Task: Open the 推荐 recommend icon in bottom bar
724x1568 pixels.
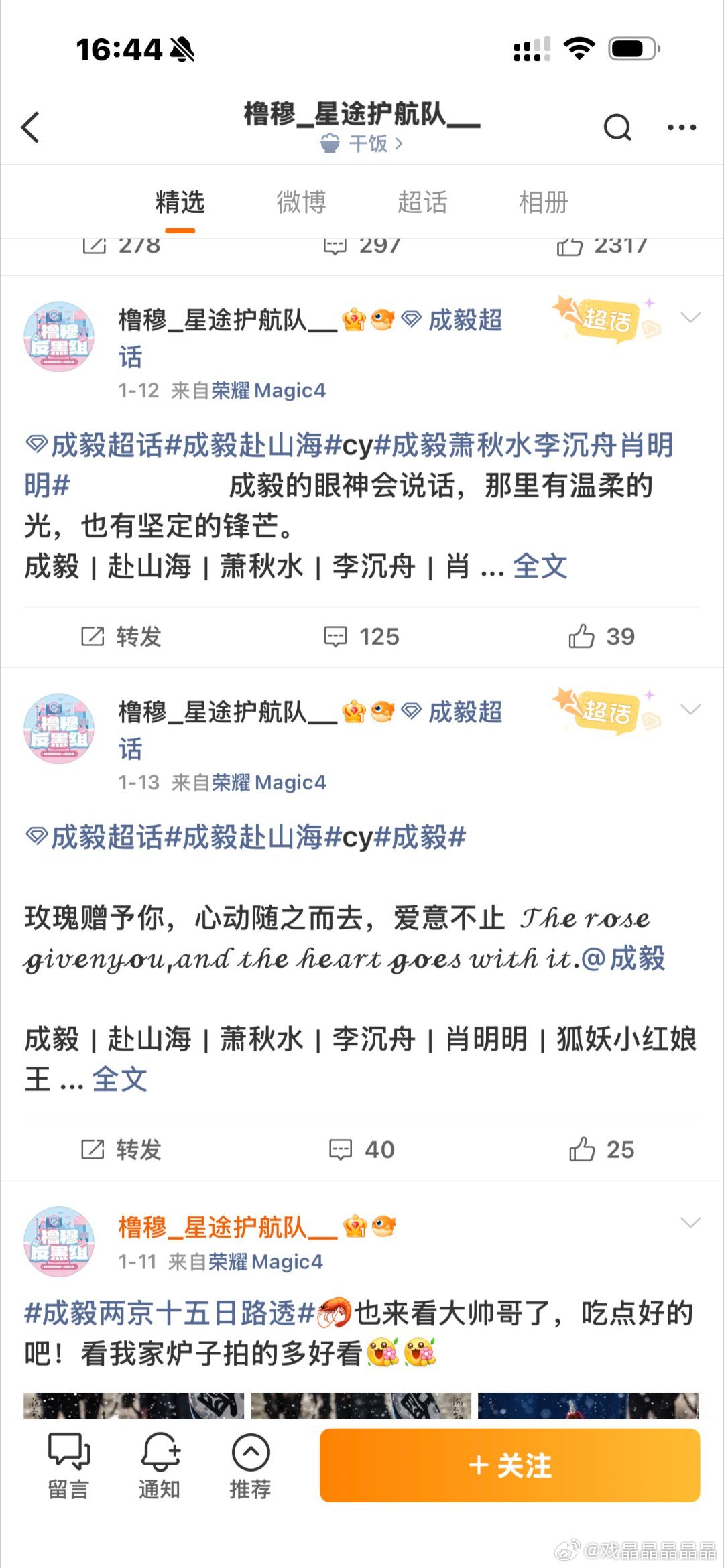Action: click(251, 1464)
